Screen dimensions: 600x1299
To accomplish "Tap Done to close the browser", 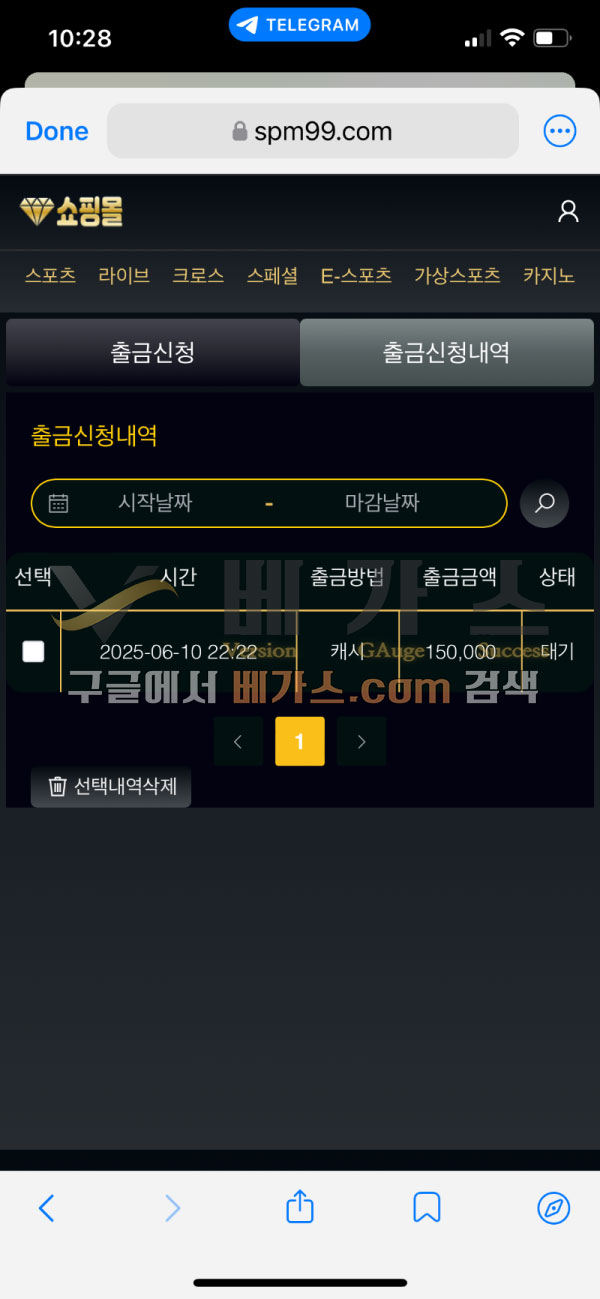I will (57, 131).
